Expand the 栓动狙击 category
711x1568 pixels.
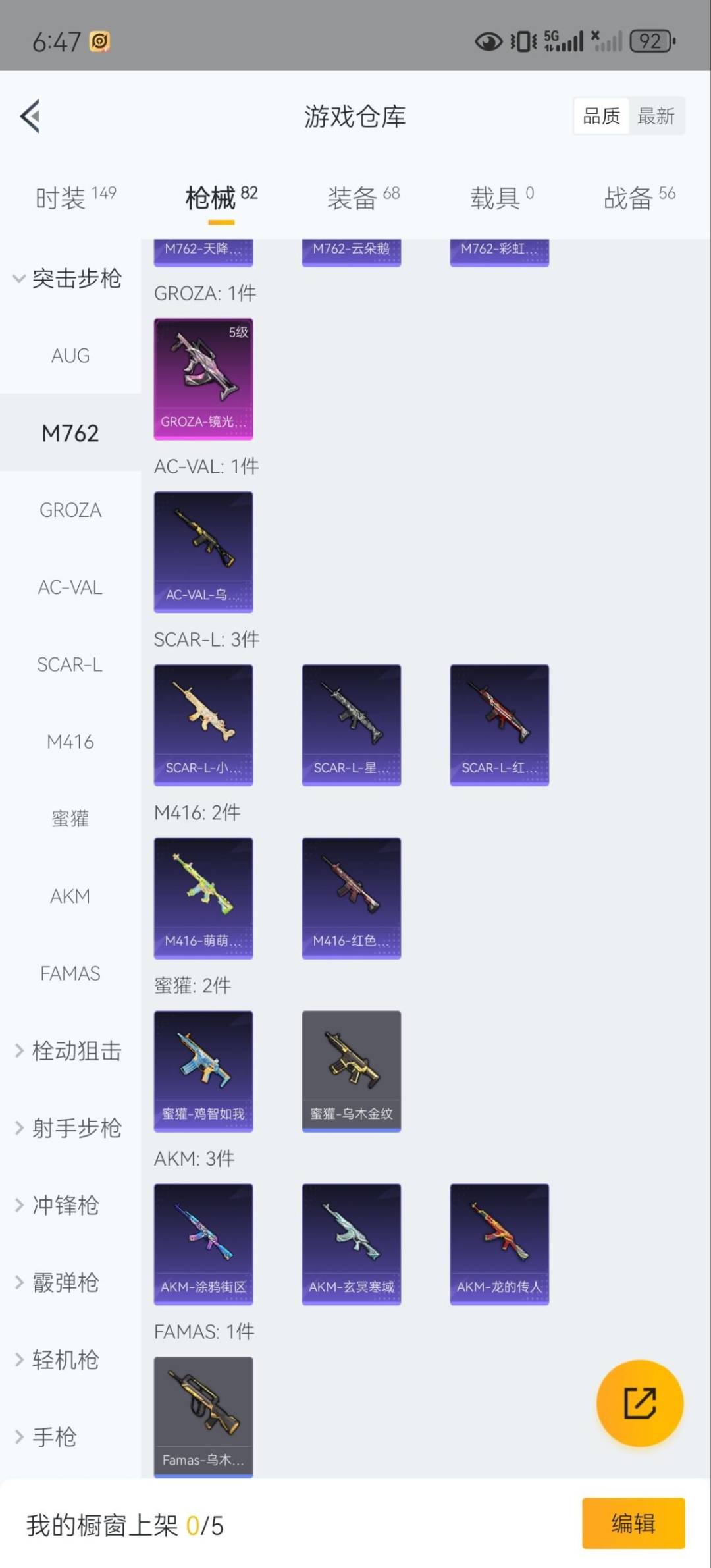point(69,1050)
